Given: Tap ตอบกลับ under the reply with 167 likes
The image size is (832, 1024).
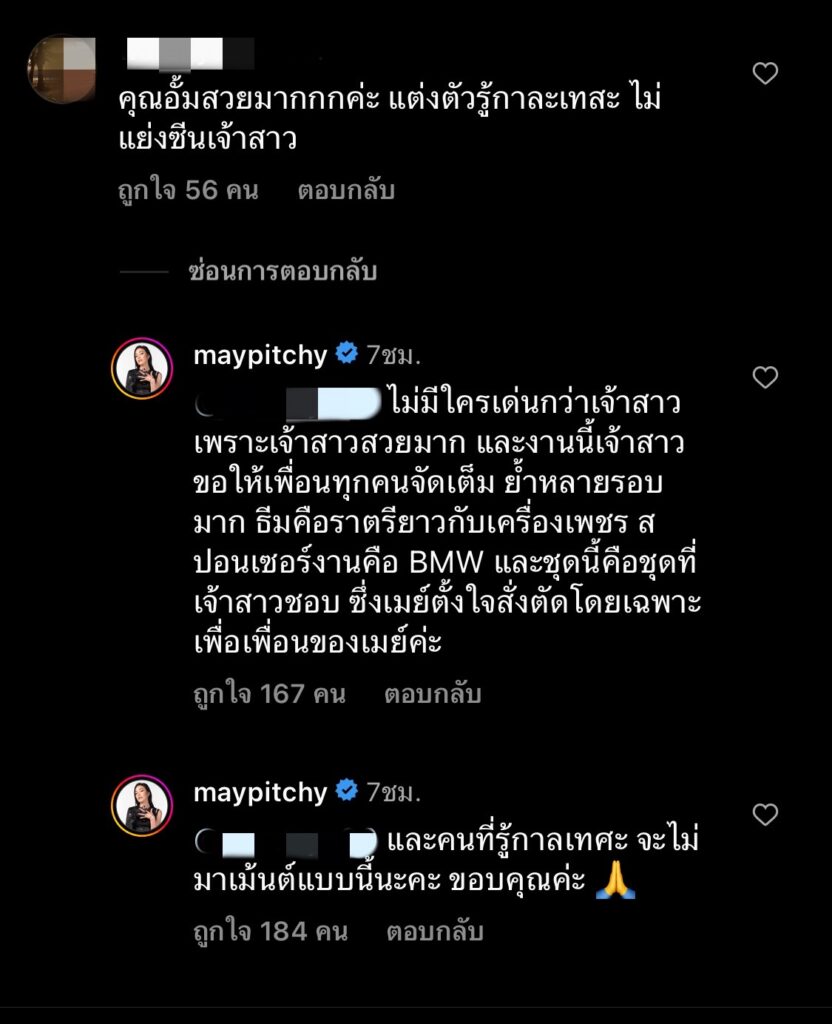Looking at the screenshot, I should pos(432,693).
